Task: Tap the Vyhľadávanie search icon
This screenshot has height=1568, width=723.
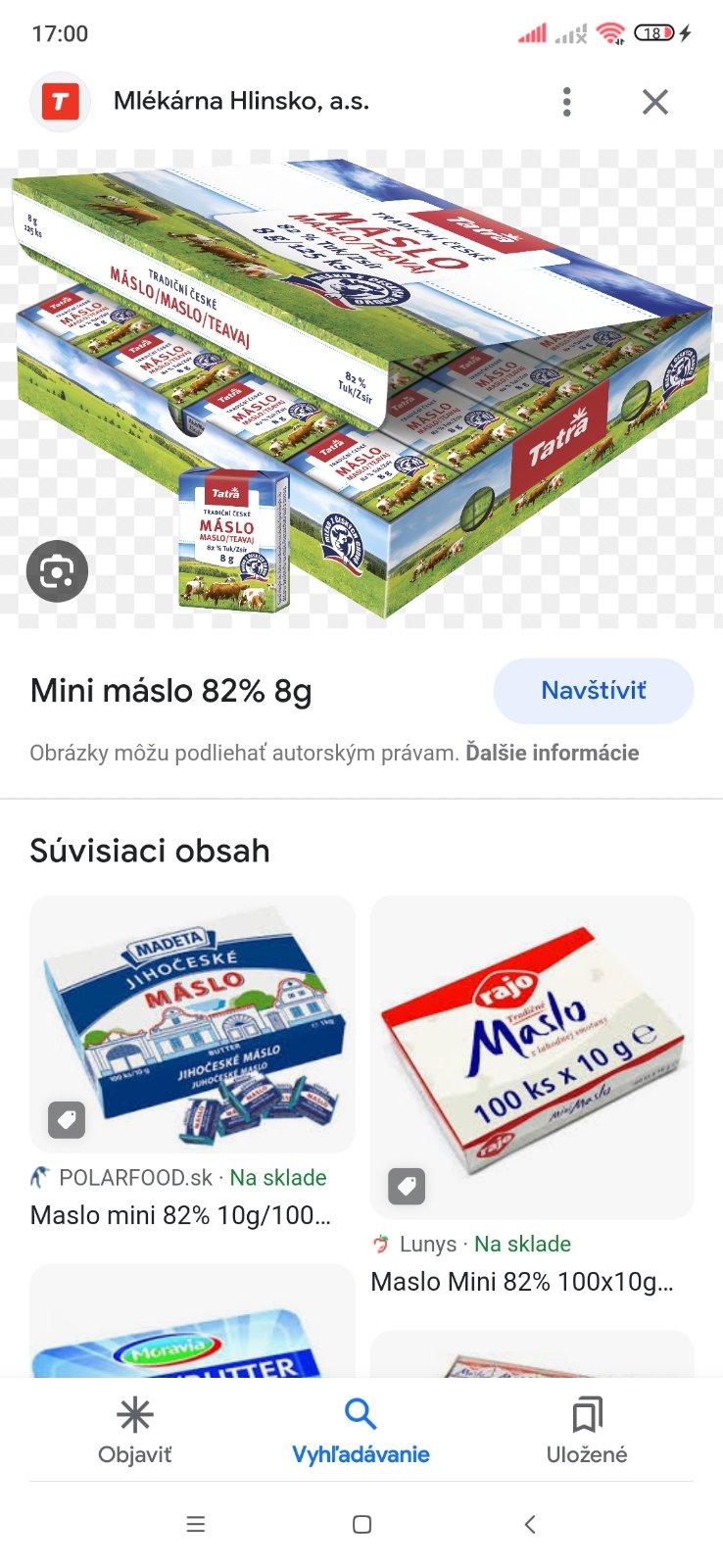Action: click(361, 1412)
